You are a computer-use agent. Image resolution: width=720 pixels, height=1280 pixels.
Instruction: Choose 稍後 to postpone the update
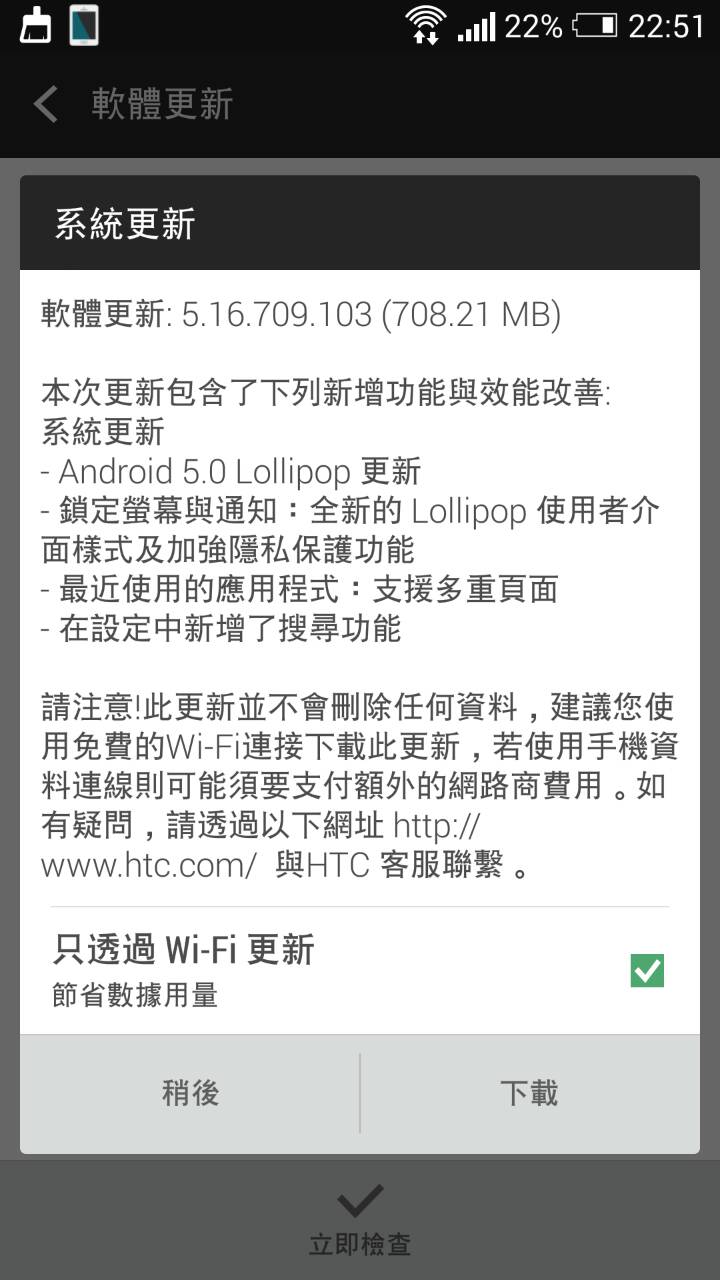point(190,1093)
